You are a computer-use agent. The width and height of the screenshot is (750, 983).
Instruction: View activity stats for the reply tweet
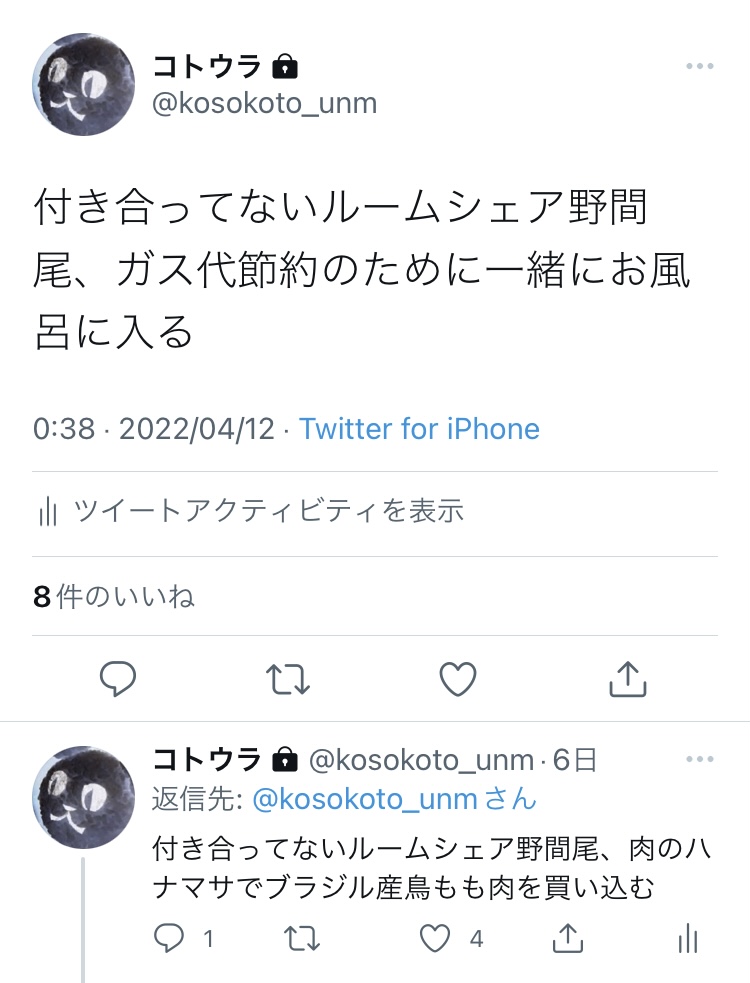coord(688,938)
